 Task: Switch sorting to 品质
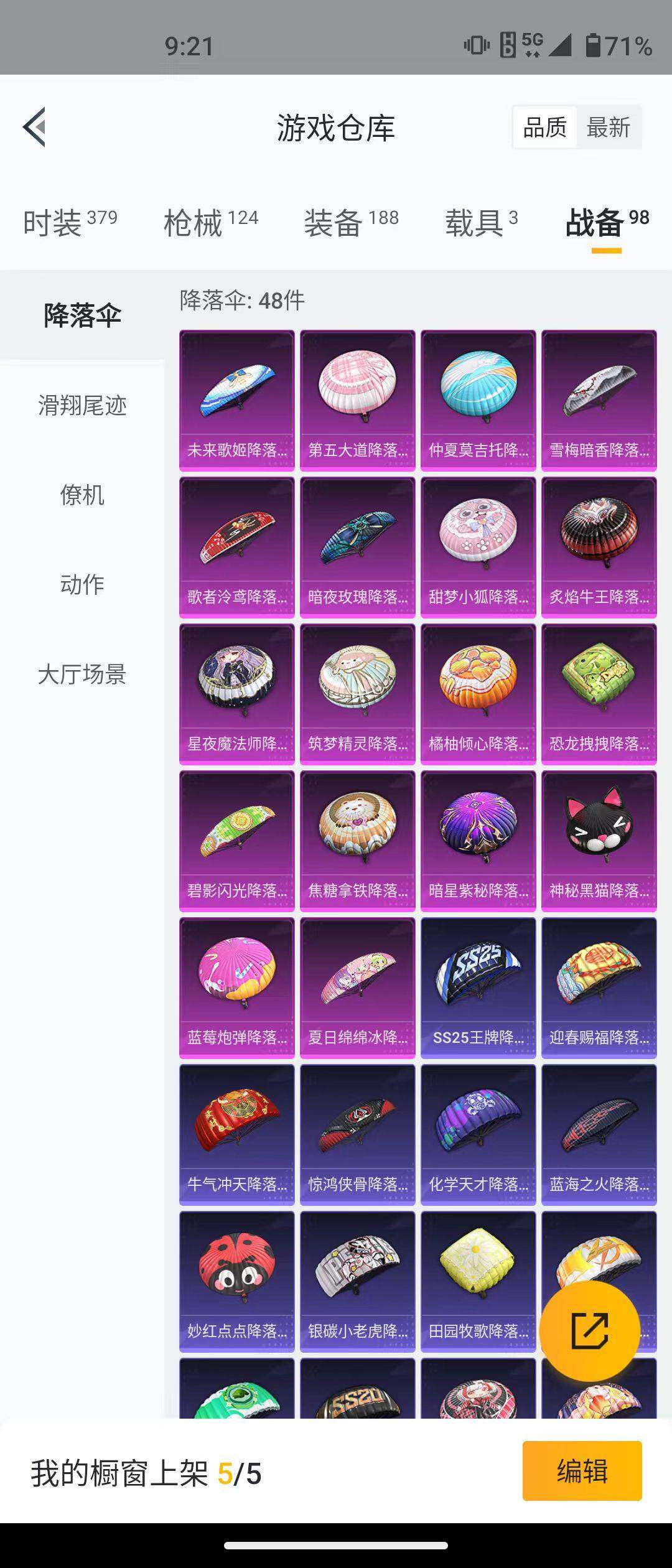click(x=546, y=126)
